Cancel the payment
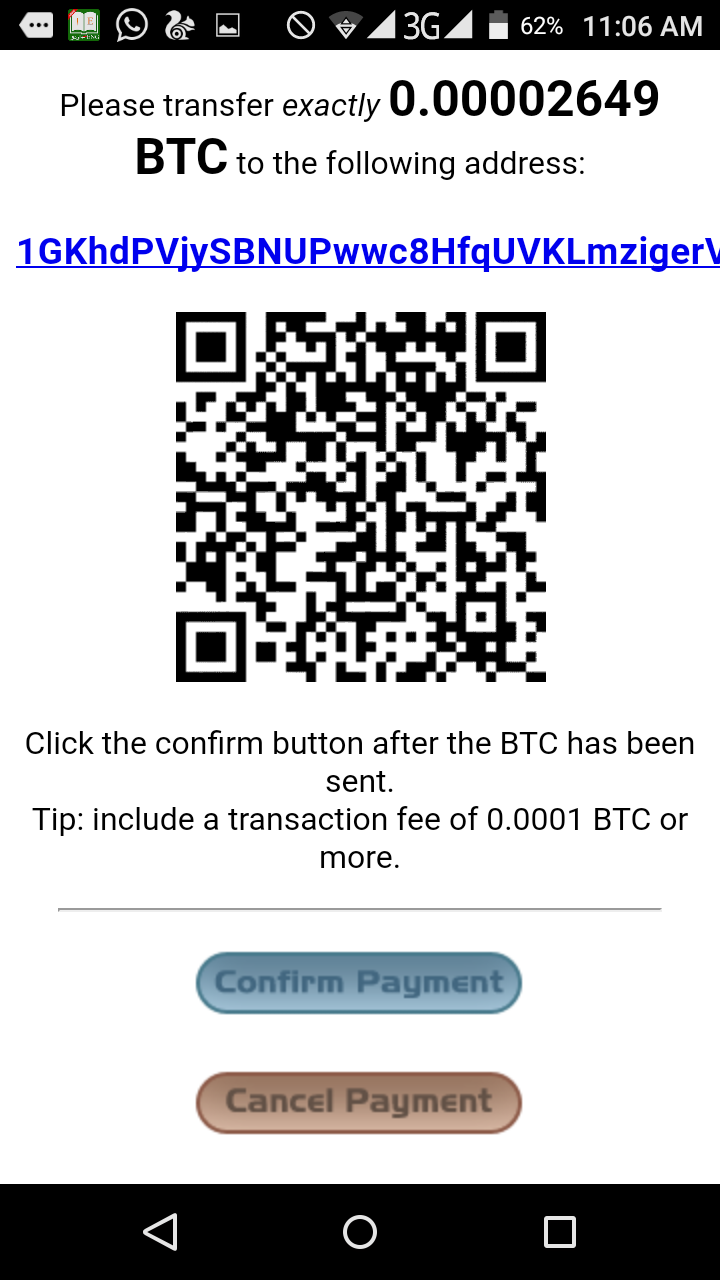Viewport: 720px width, 1280px height. 359,1102
